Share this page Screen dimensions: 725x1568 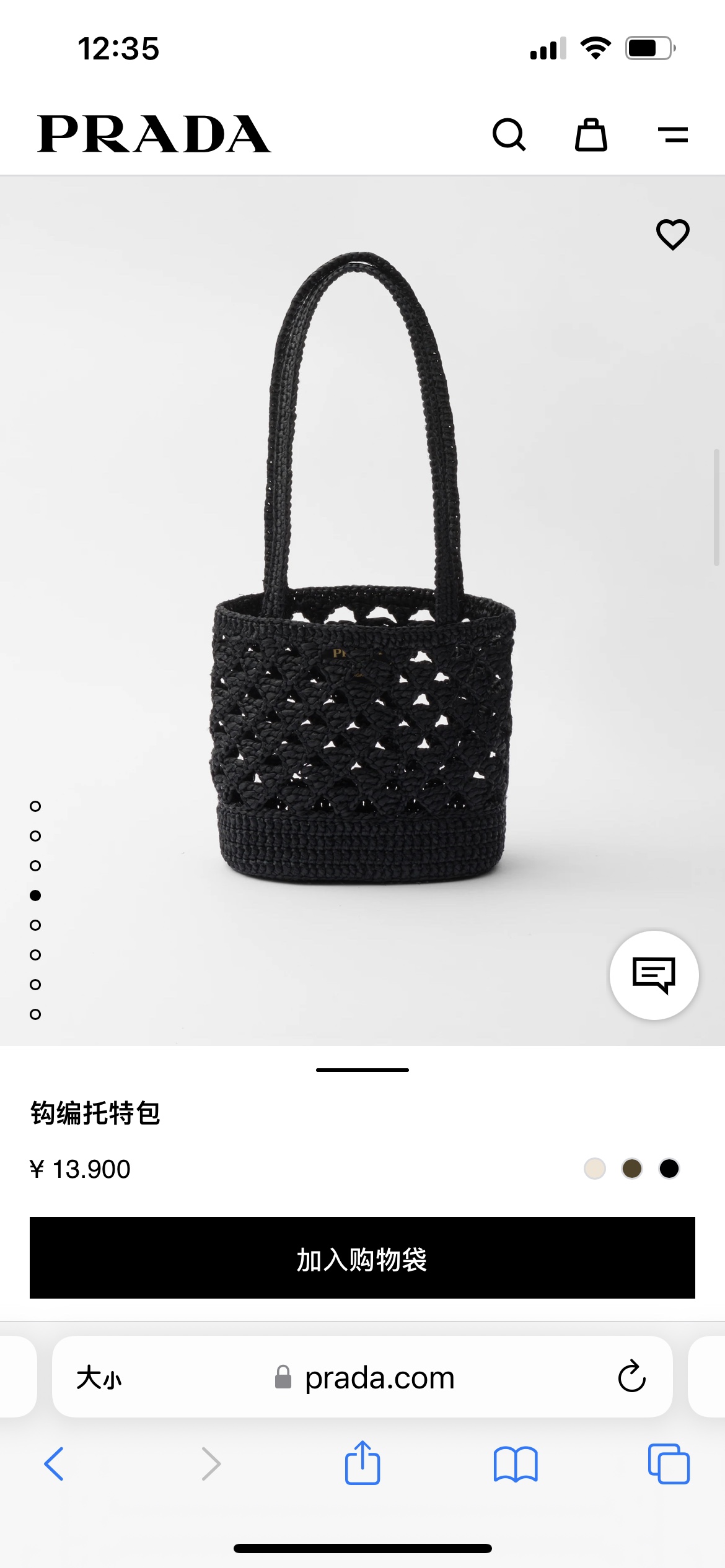click(362, 1463)
